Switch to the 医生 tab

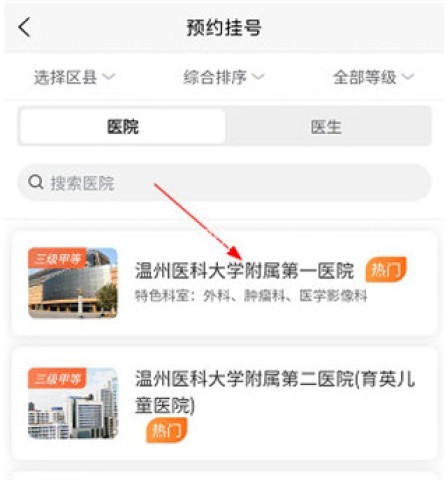pos(326,127)
